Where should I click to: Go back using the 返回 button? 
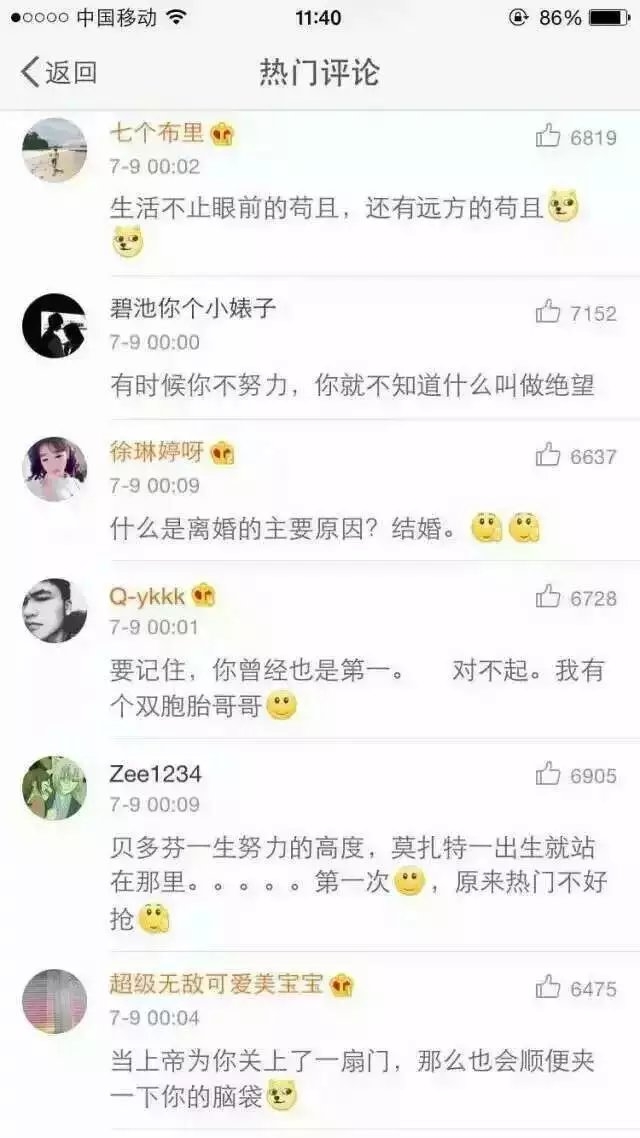[x=60, y=73]
